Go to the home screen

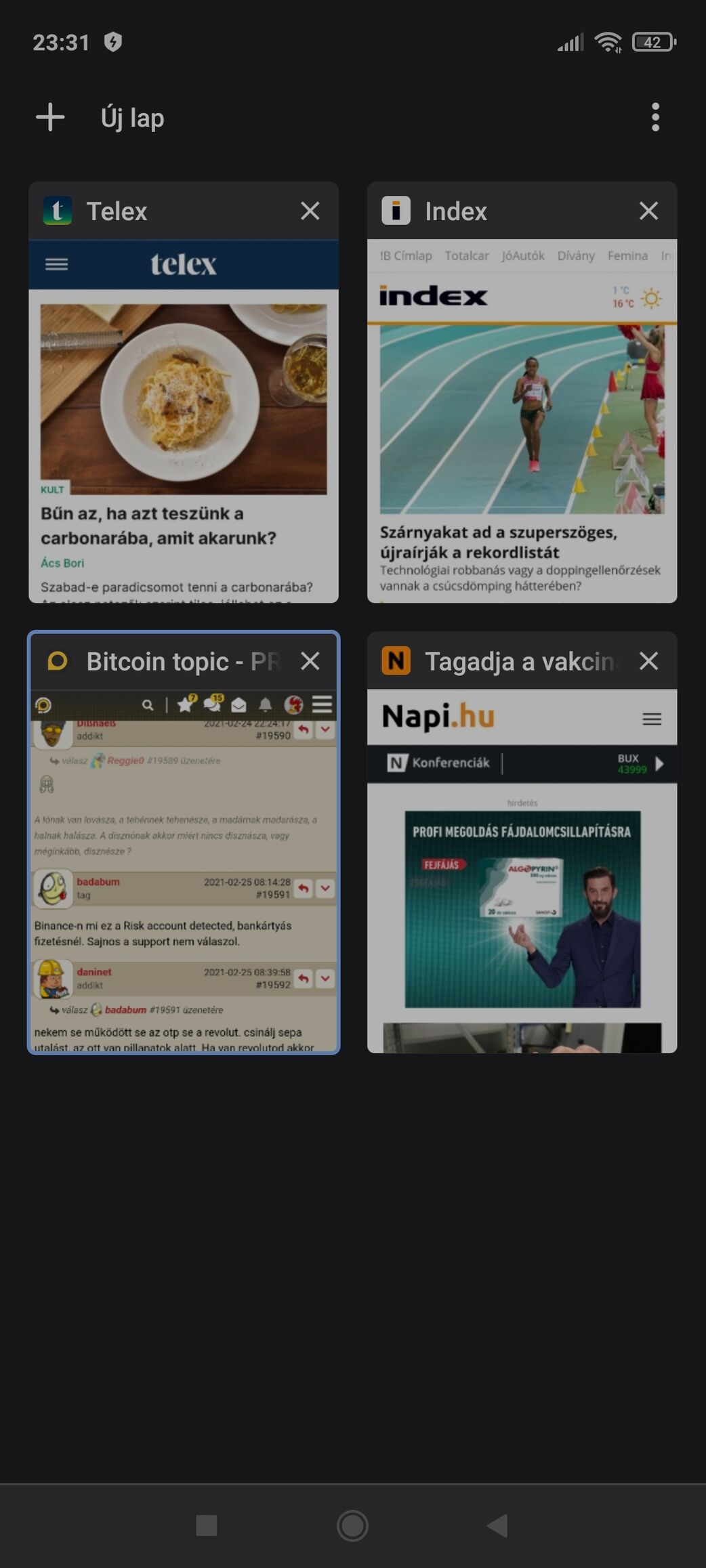352,1525
